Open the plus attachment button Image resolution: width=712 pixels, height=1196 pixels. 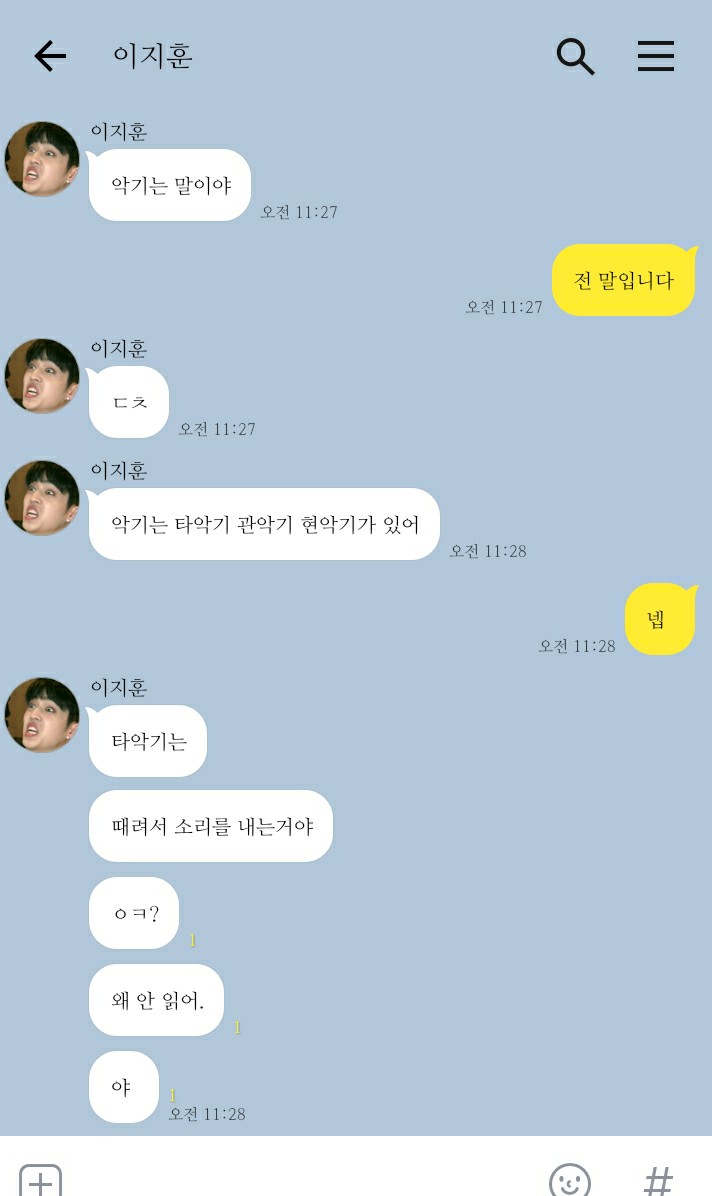coord(41,1180)
